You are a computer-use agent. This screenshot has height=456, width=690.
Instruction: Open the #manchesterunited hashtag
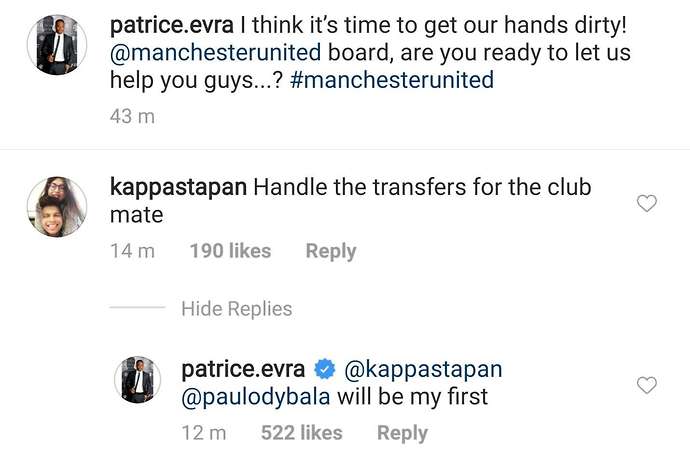tap(392, 79)
